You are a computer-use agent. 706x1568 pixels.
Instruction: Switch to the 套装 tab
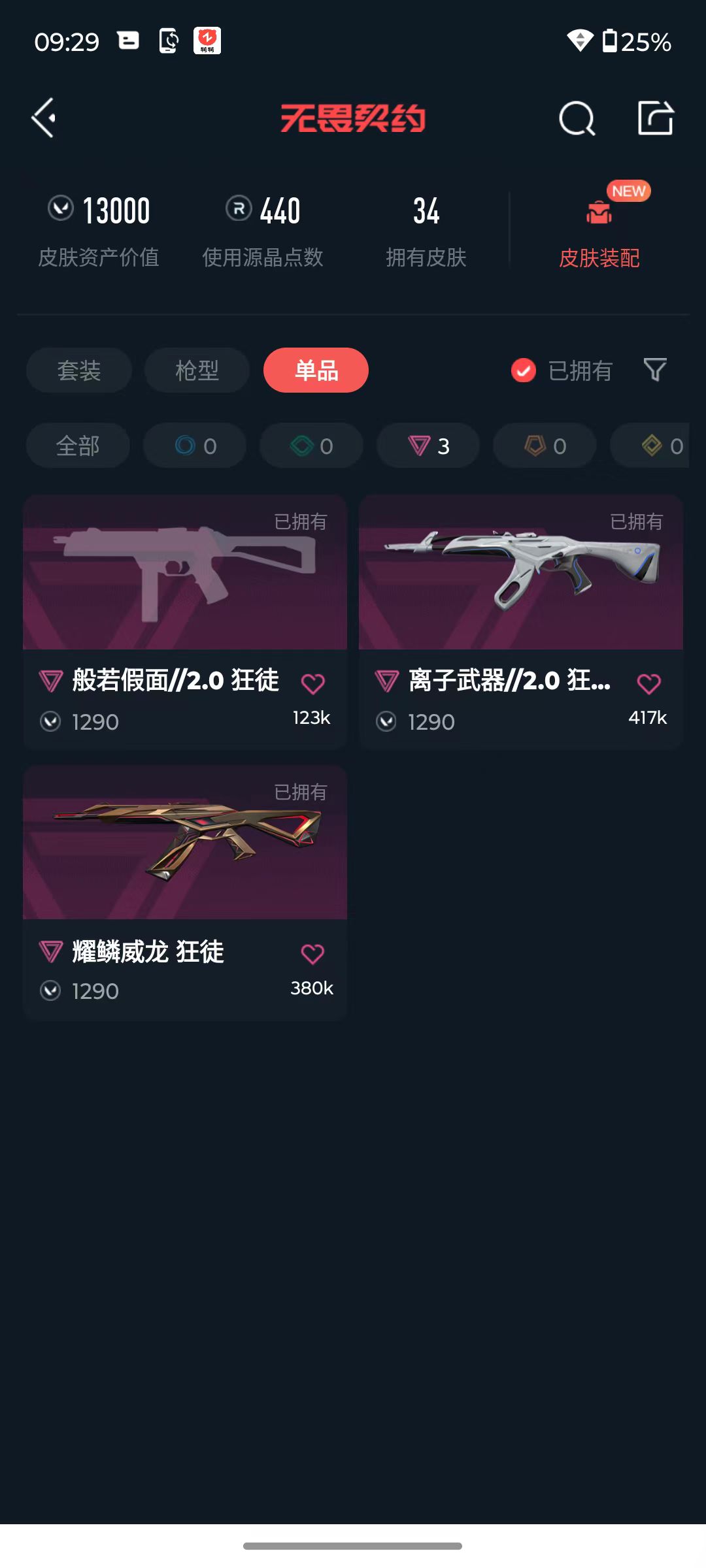point(79,370)
